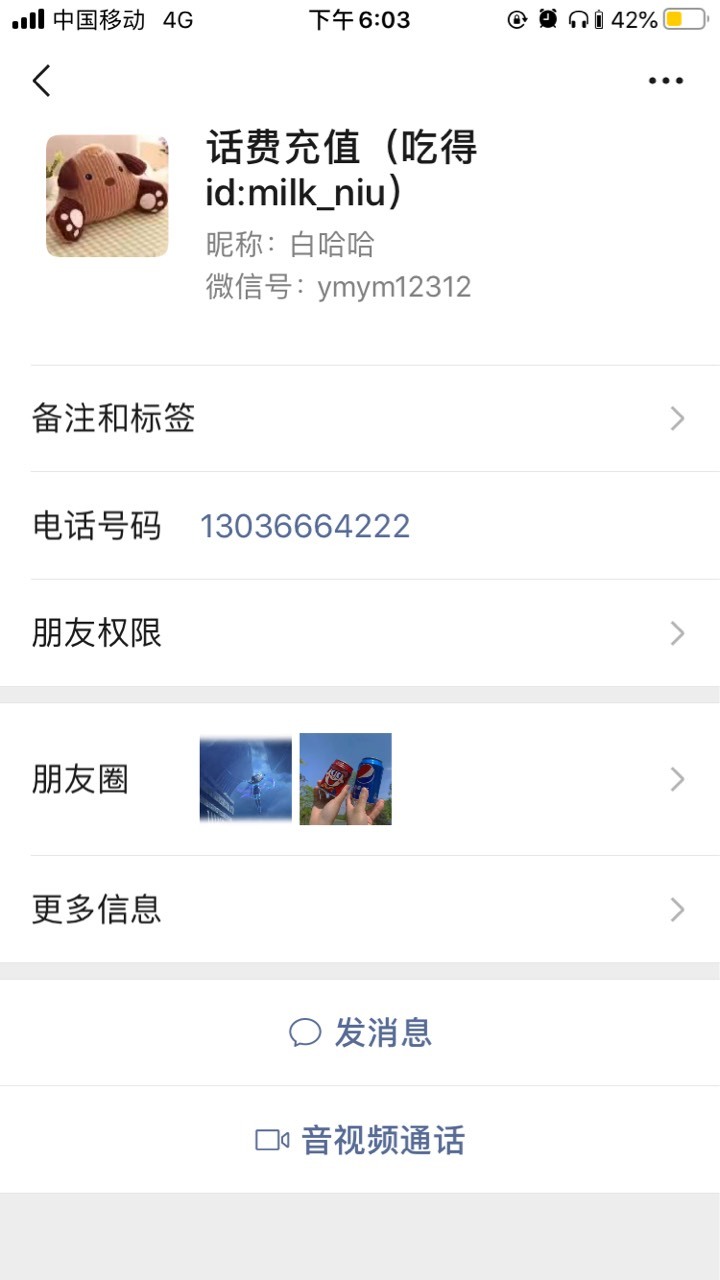Open the 朋友圈 moments row

pyautogui.click(x=360, y=779)
